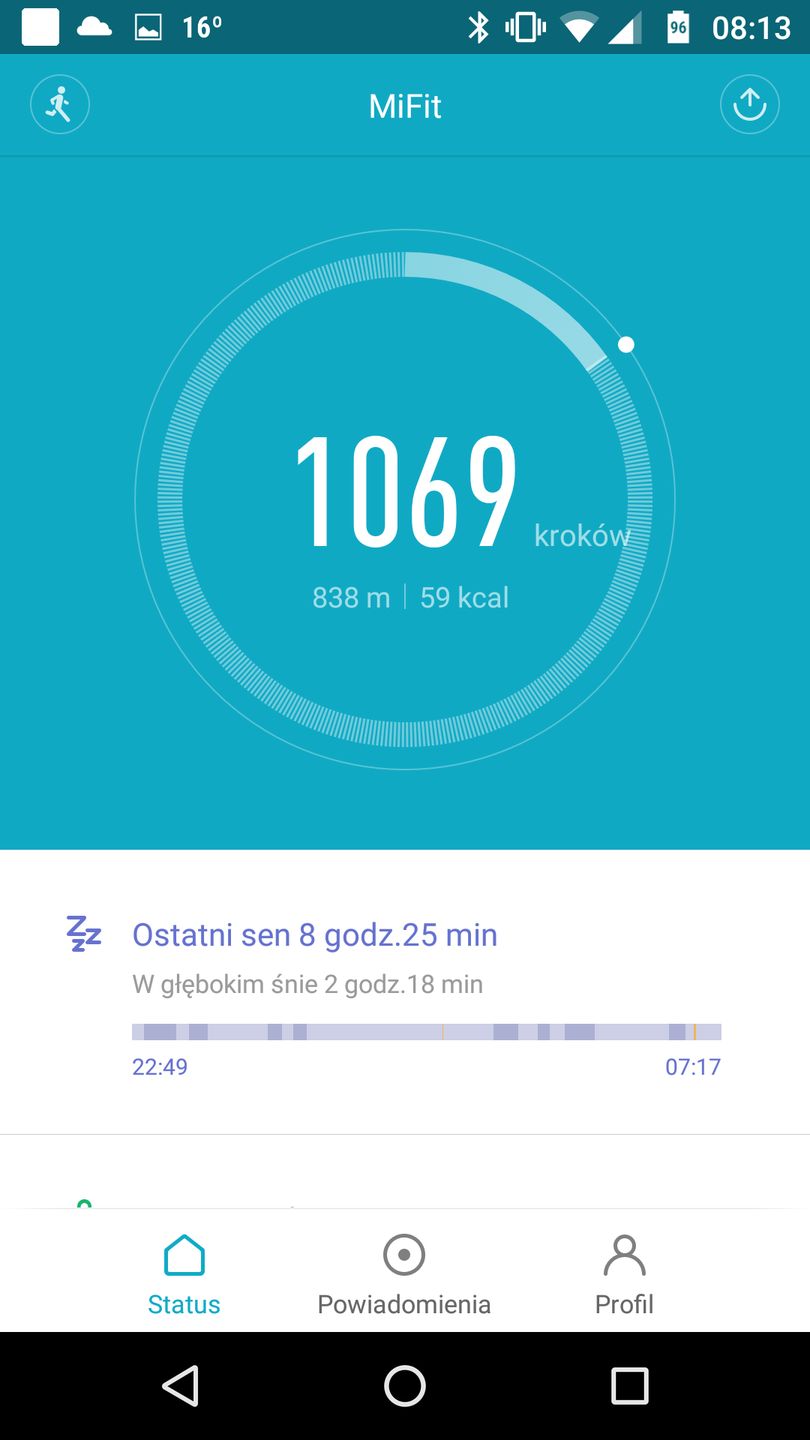
Task: Tap the 22:49 sleep start time
Action: (x=160, y=1066)
